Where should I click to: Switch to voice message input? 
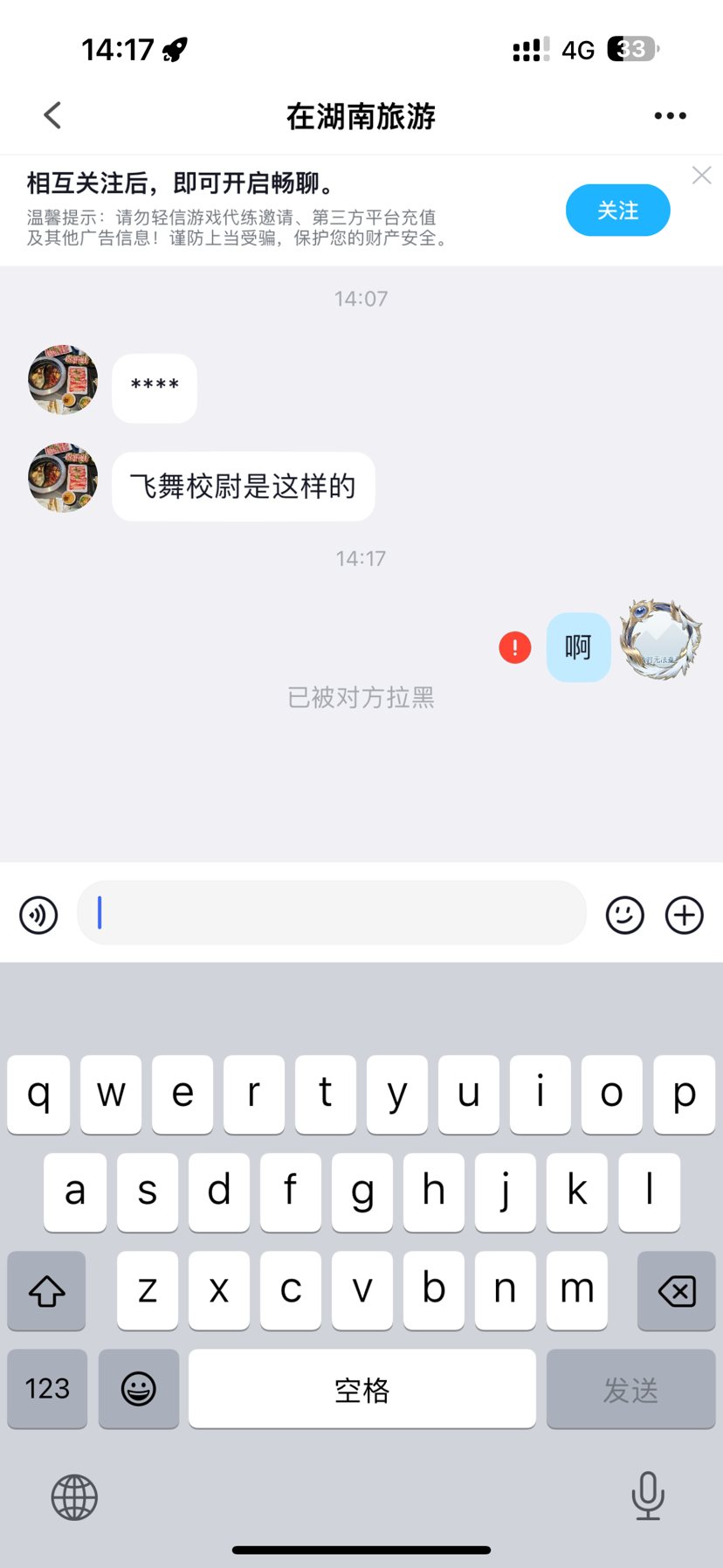tap(38, 915)
